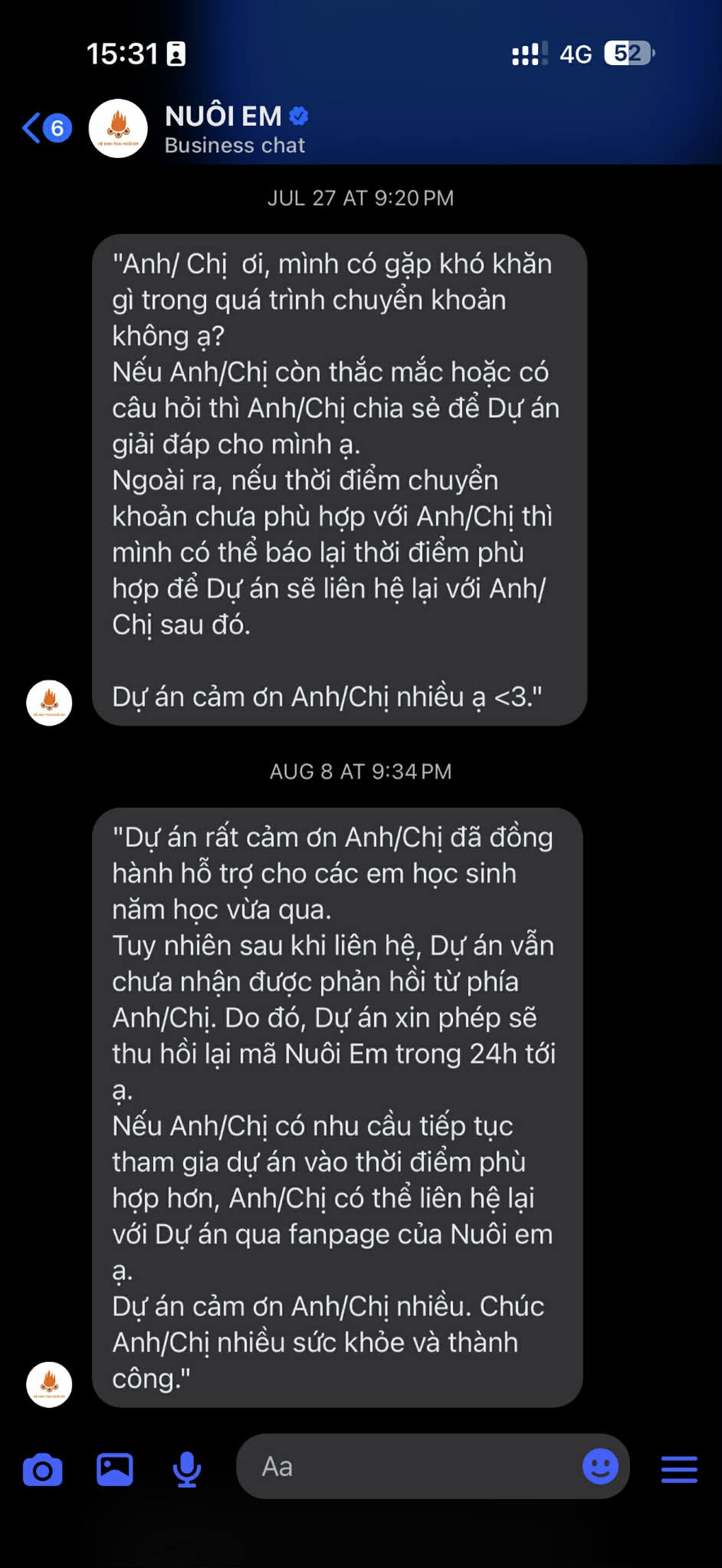Open NUÔI EM conversation details via name
Screen dimensions: 722x1568
223,117
